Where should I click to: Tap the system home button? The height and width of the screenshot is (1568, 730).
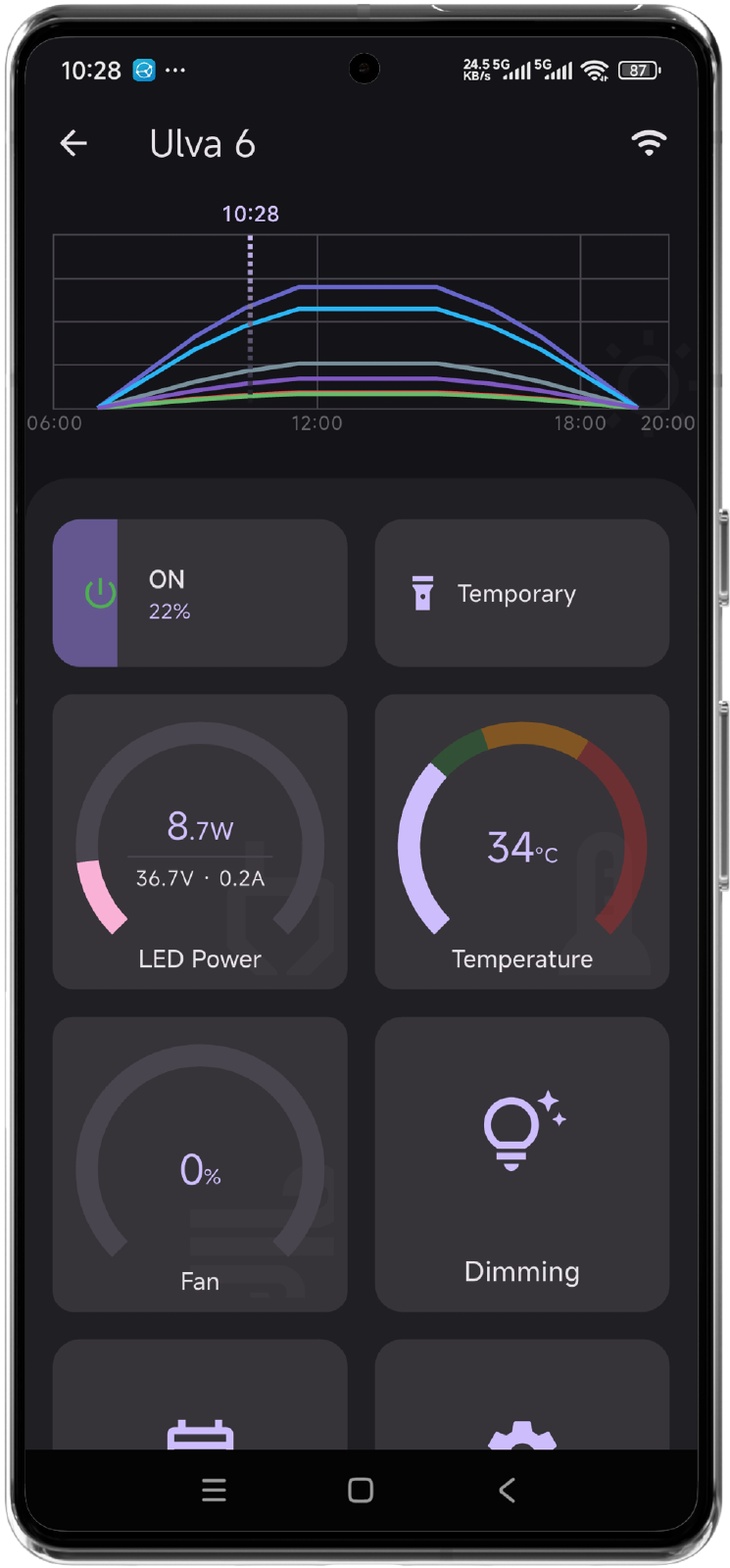tap(361, 1491)
